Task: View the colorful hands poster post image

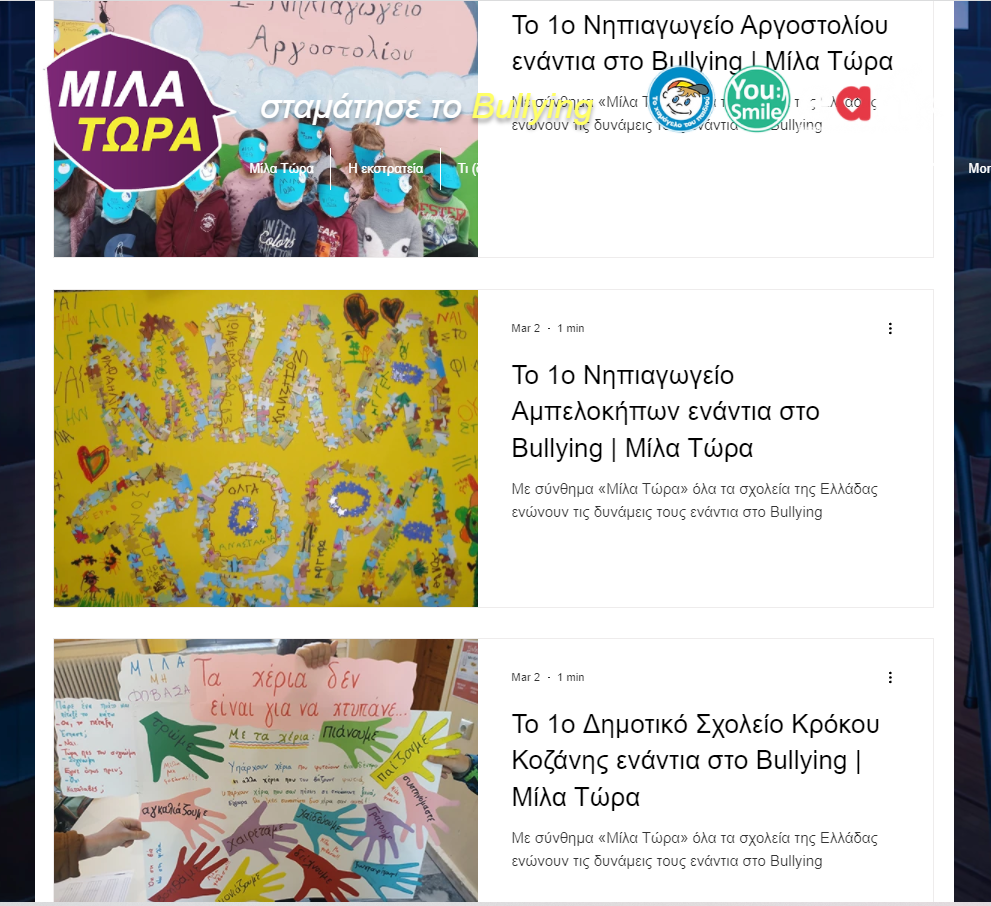Action: (x=266, y=770)
